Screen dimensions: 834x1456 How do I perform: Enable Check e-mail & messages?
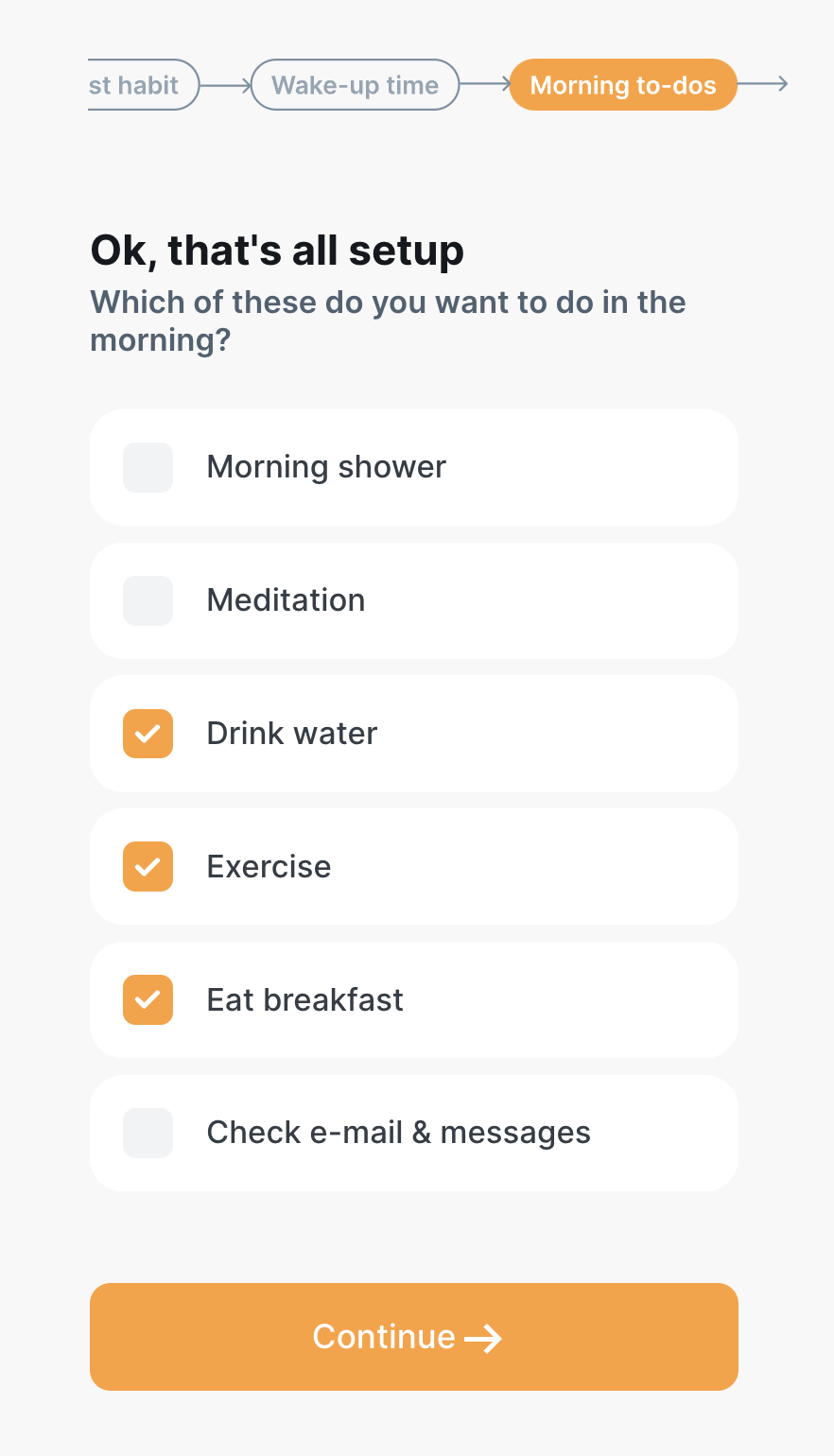click(x=148, y=1133)
